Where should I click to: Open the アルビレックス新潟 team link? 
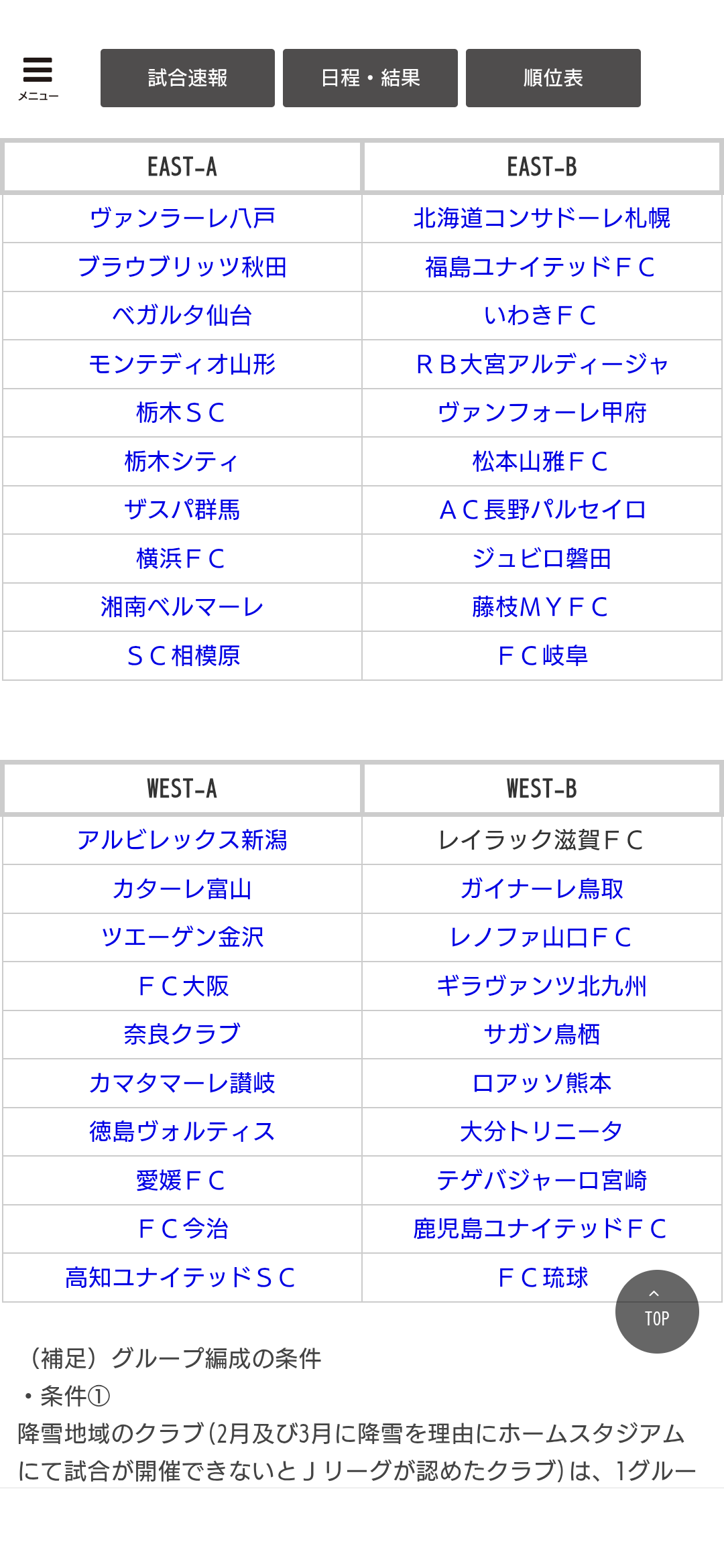(x=182, y=840)
